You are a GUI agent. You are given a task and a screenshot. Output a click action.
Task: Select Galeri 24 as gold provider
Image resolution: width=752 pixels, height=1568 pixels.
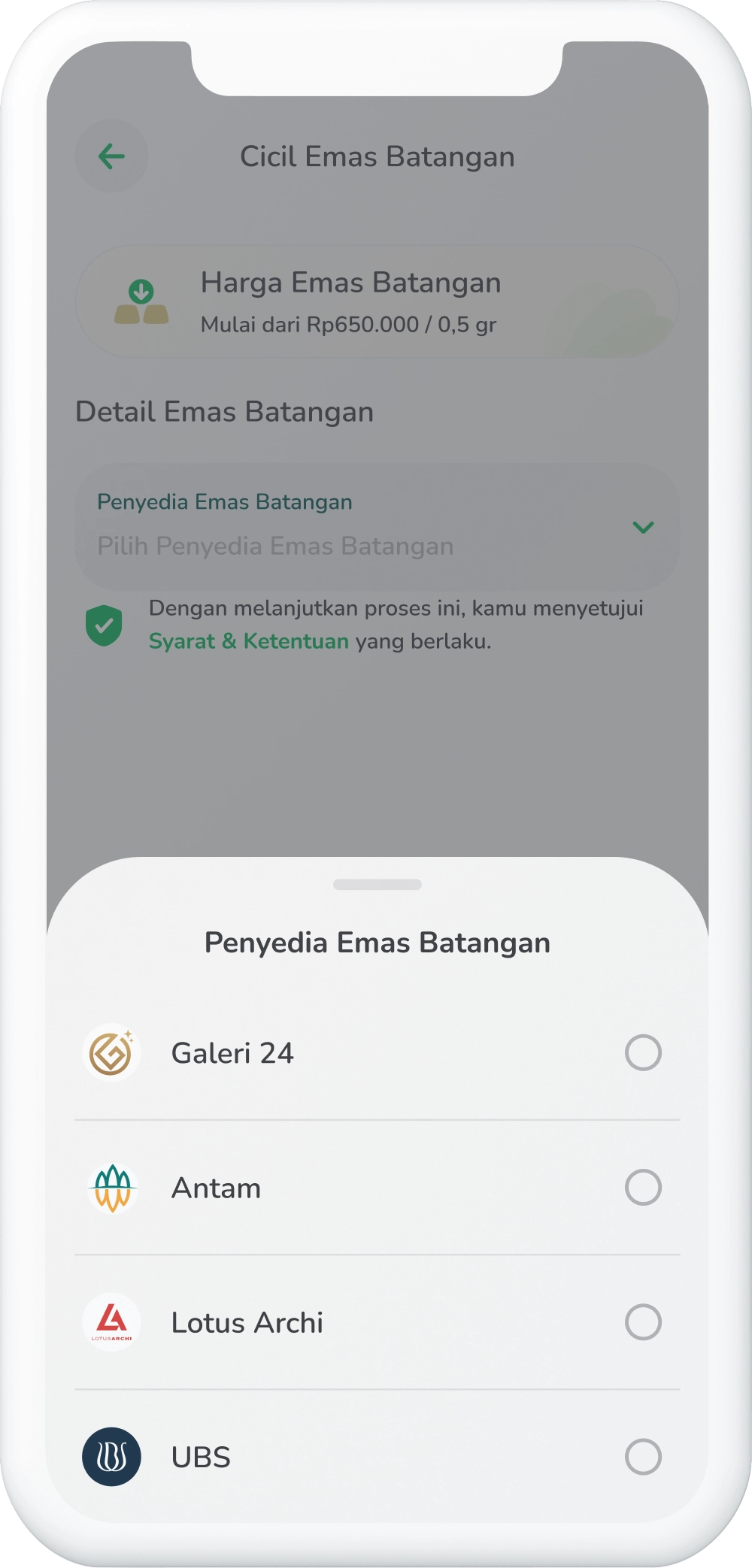point(643,1052)
